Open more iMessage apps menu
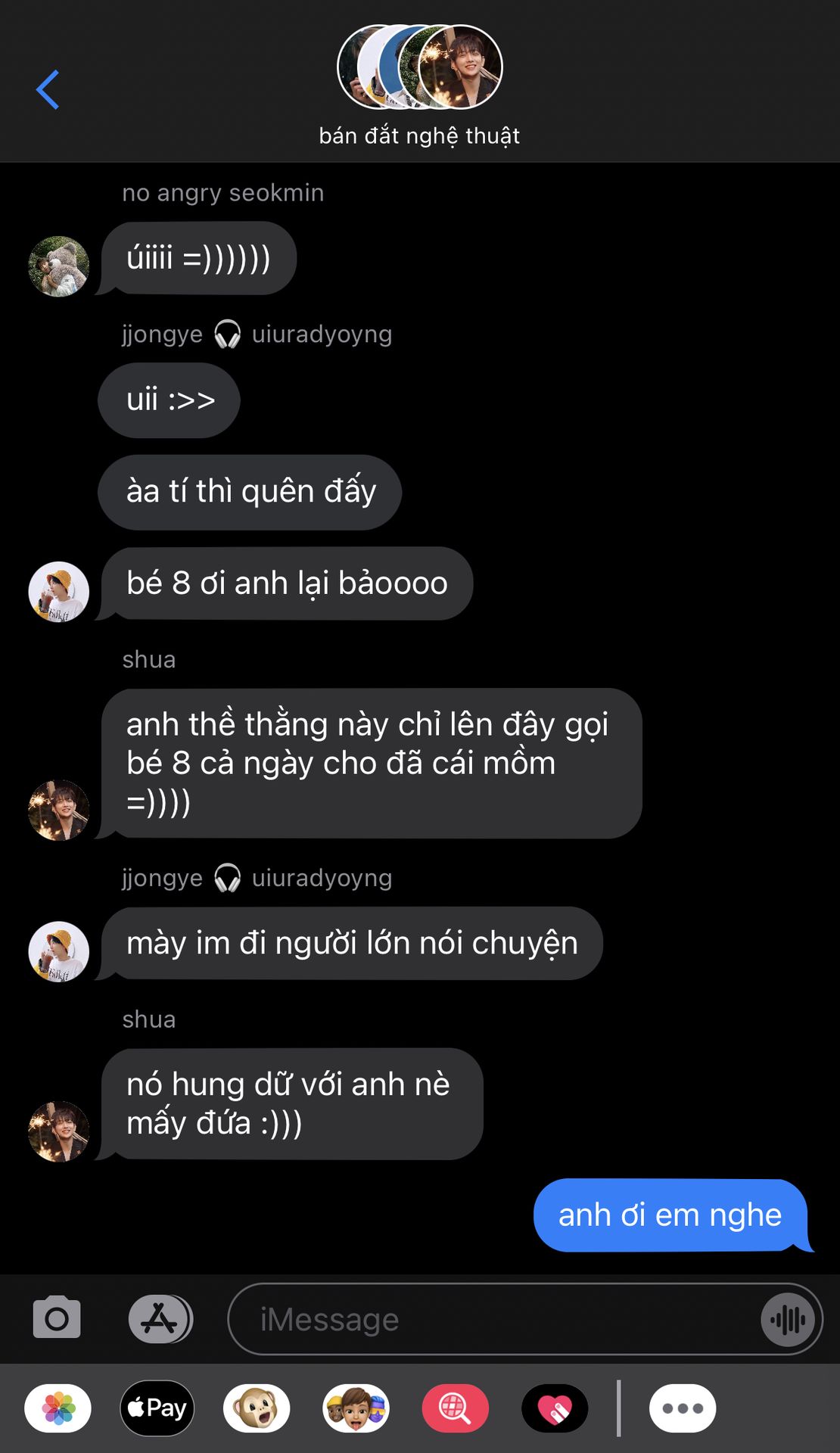The width and height of the screenshot is (840, 1453). pyautogui.click(x=683, y=1408)
